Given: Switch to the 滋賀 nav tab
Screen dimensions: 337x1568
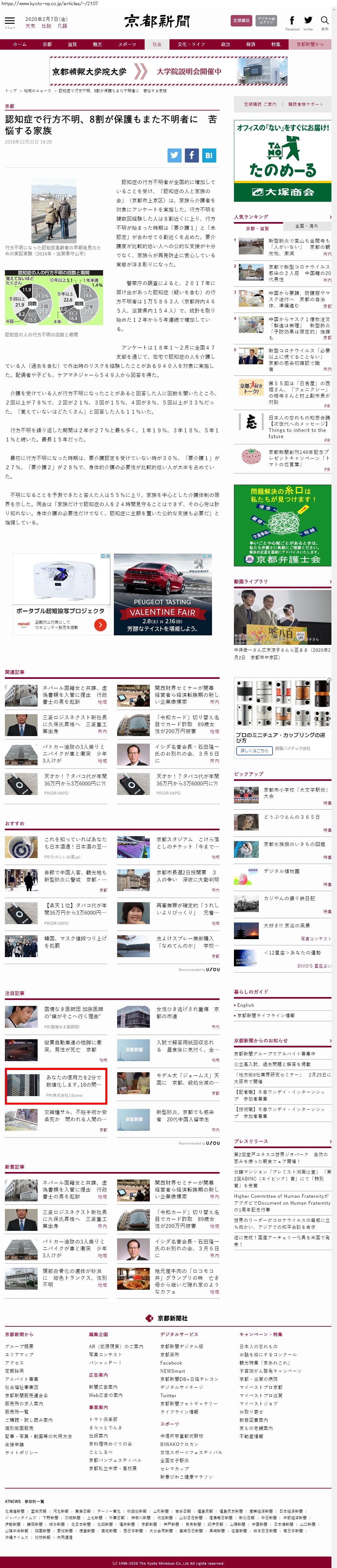Looking at the screenshot, I should (72, 44).
